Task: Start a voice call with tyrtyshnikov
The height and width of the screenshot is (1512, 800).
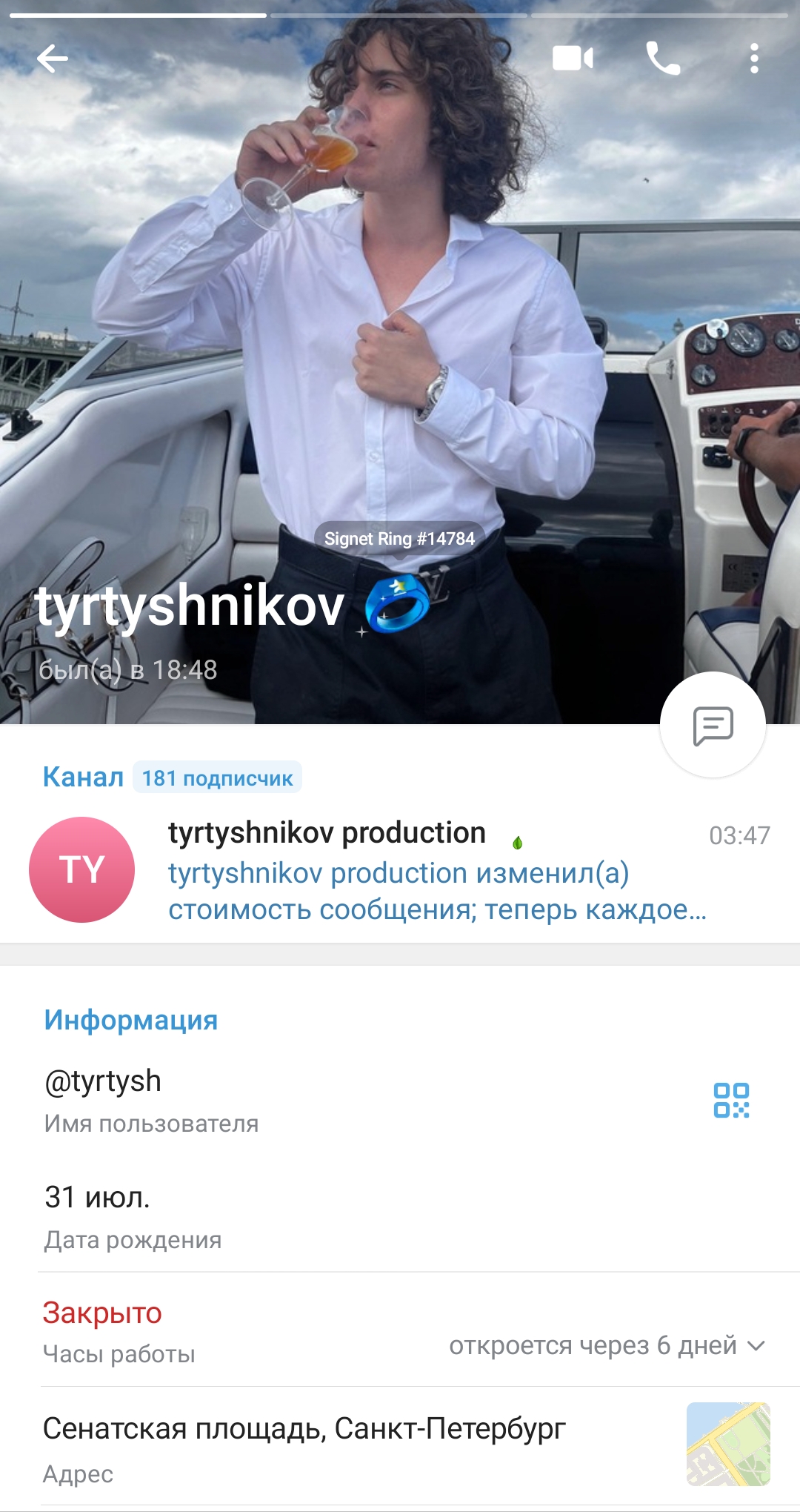Action: click(663, 59)
